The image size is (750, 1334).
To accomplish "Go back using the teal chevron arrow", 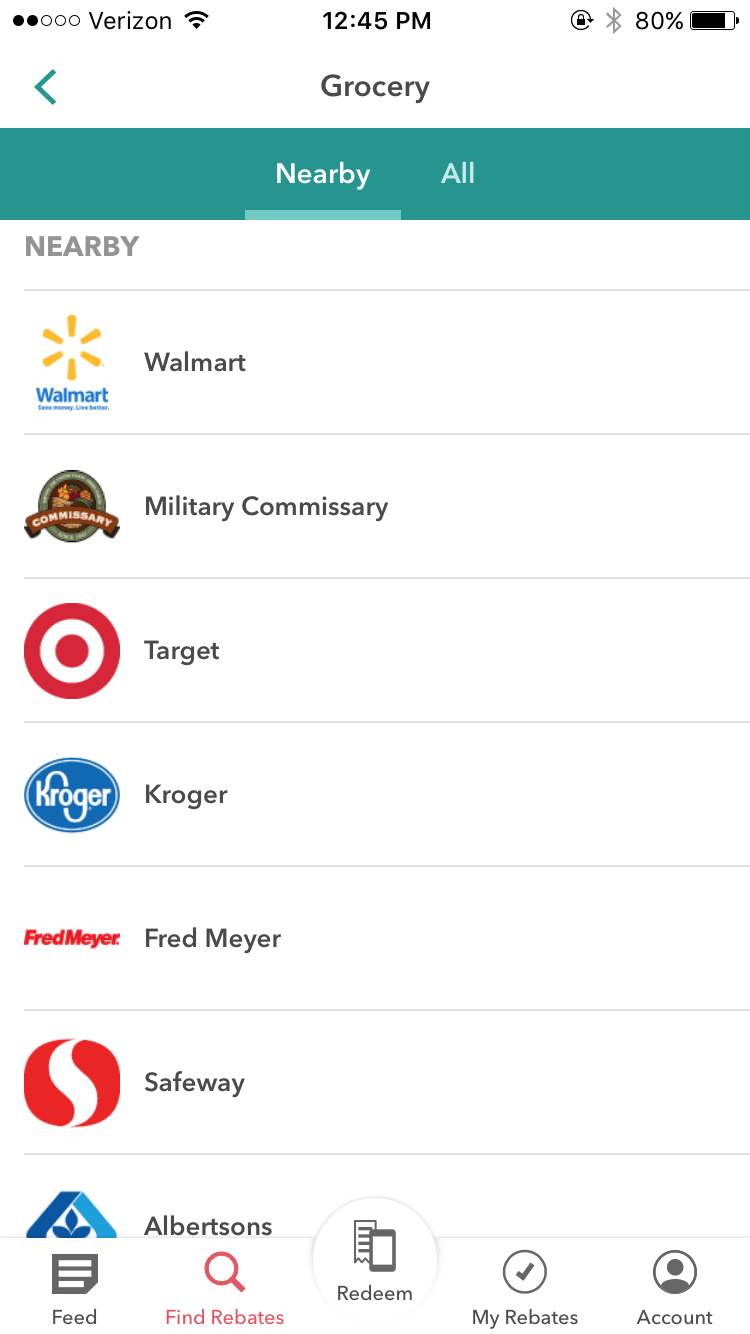I will click(44, 86).
